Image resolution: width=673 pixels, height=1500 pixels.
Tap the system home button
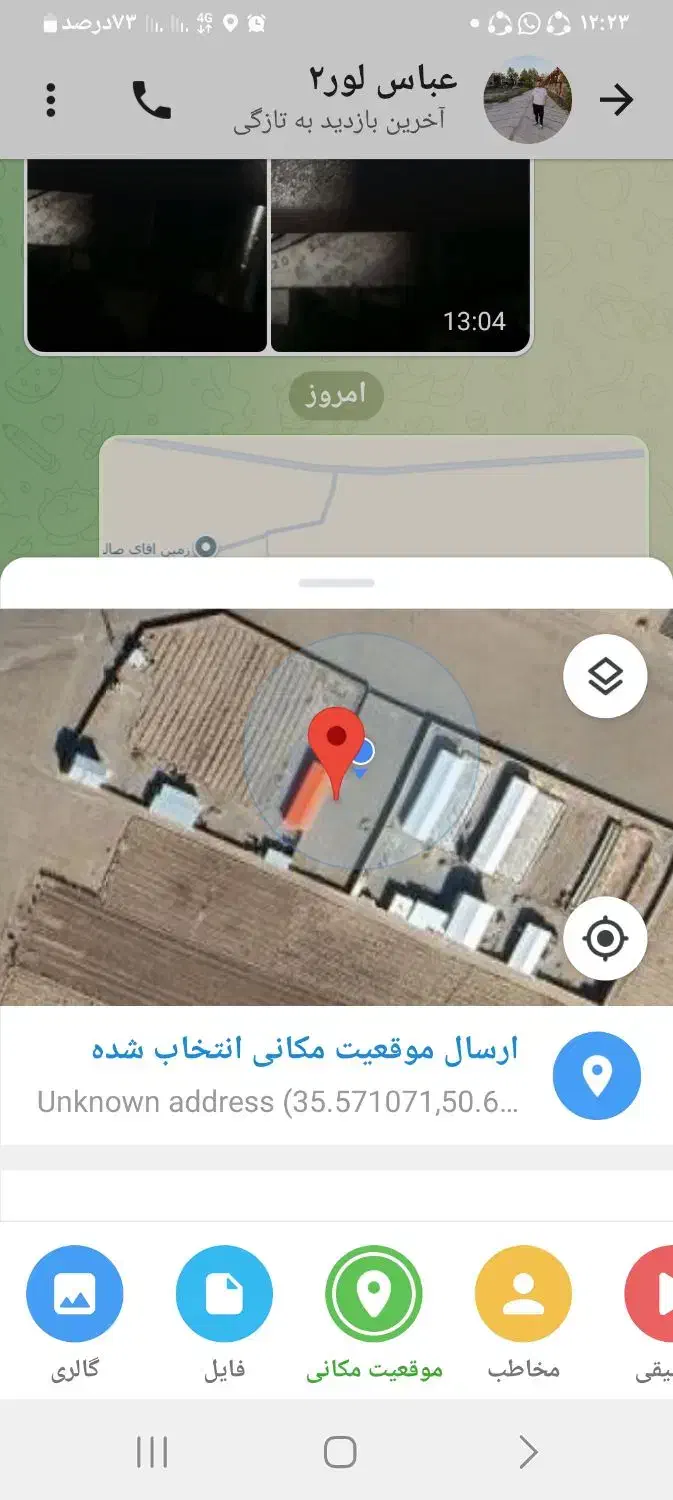click(x=340, y=1452)
